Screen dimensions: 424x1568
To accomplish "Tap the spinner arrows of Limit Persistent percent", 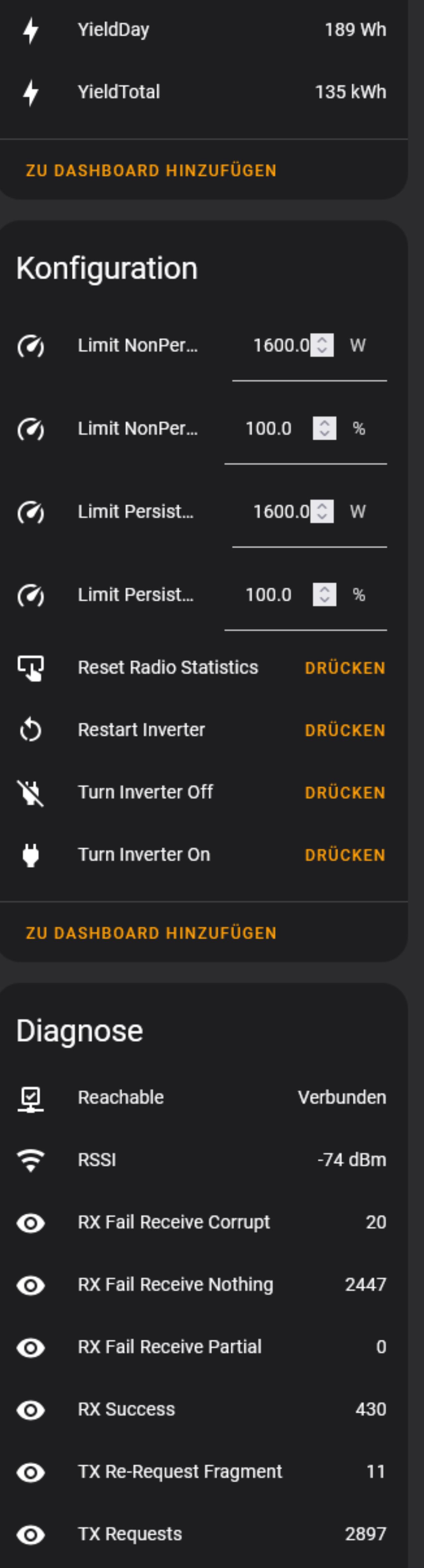I will (324, 595).
